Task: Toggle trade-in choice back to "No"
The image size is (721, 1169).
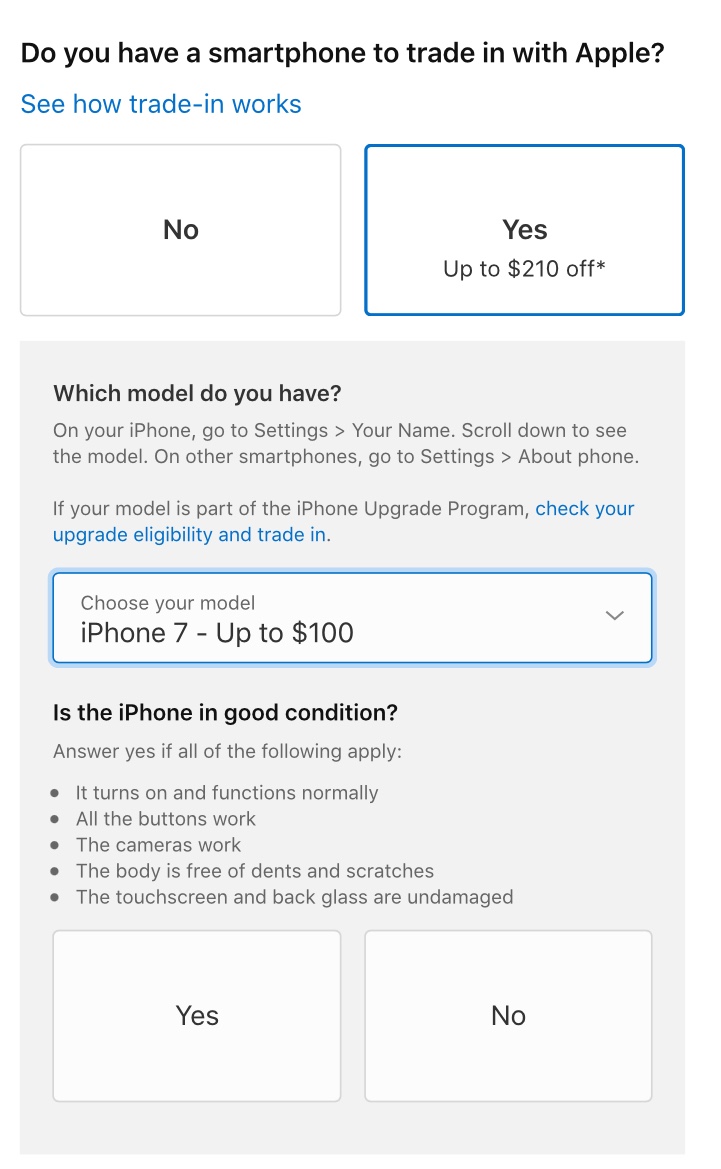Action: (180, 230)
